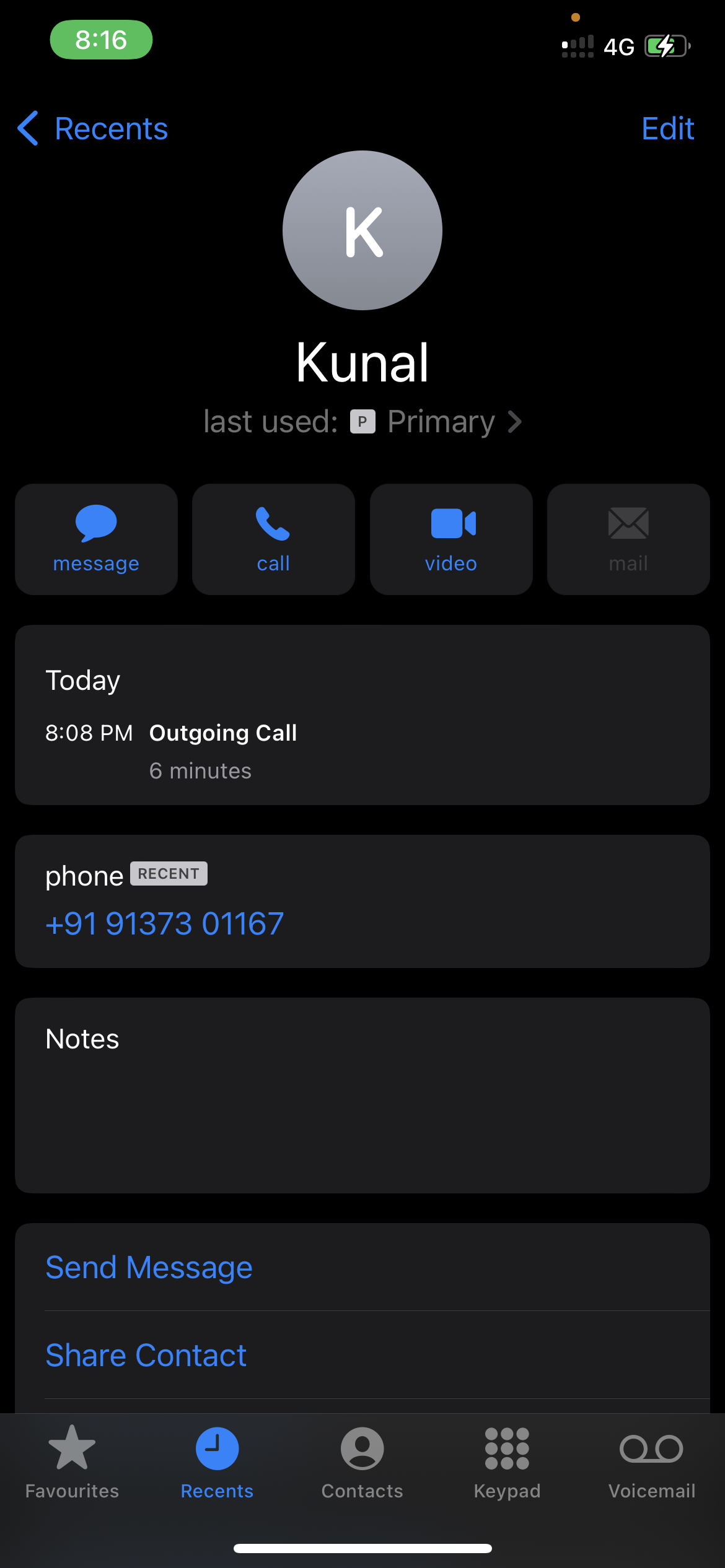Start a video call with Kunal
Image resolution: width=725 pixels, height=1568 pixels.
pyautogui.click(x=451, y=539)
